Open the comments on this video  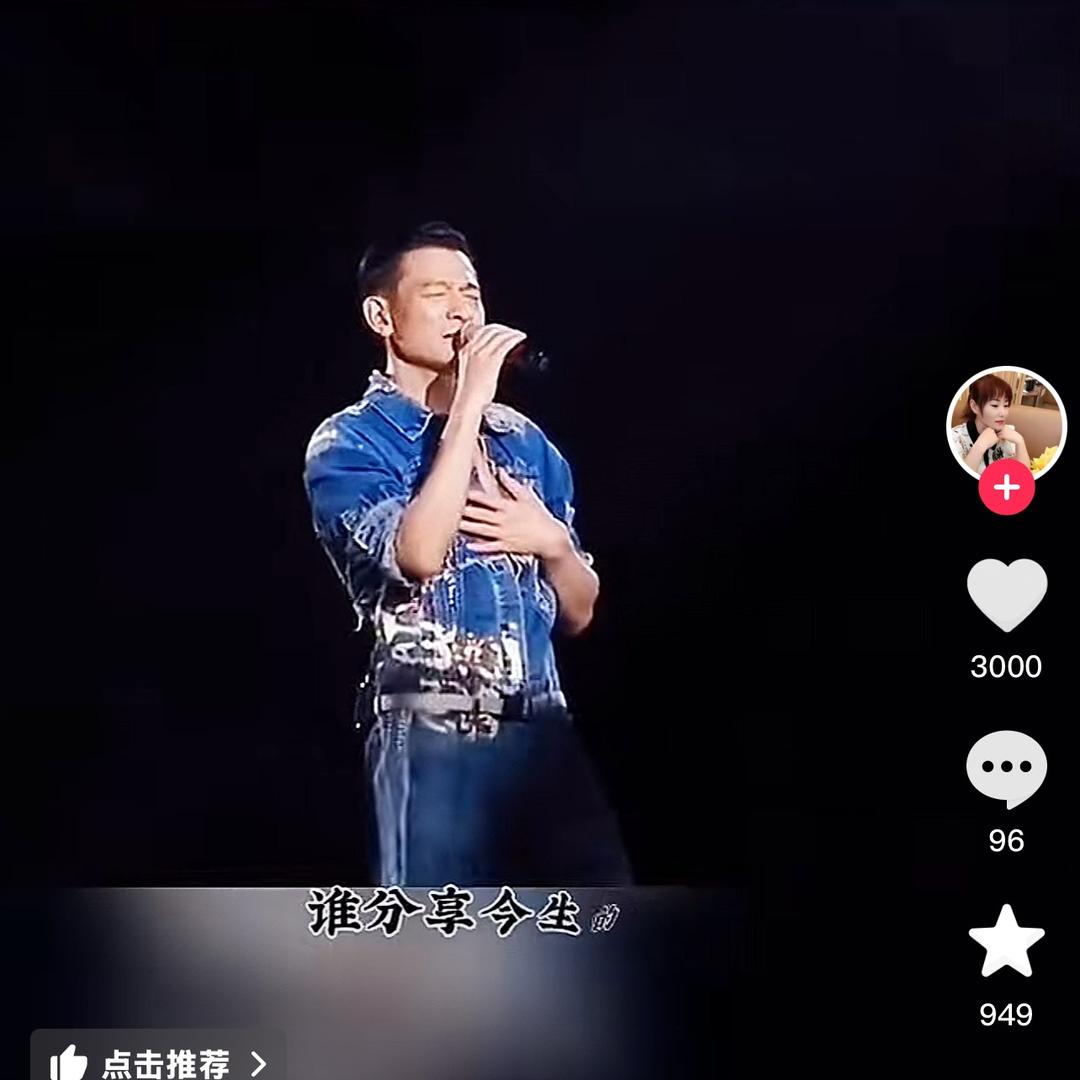point(1006,768)
